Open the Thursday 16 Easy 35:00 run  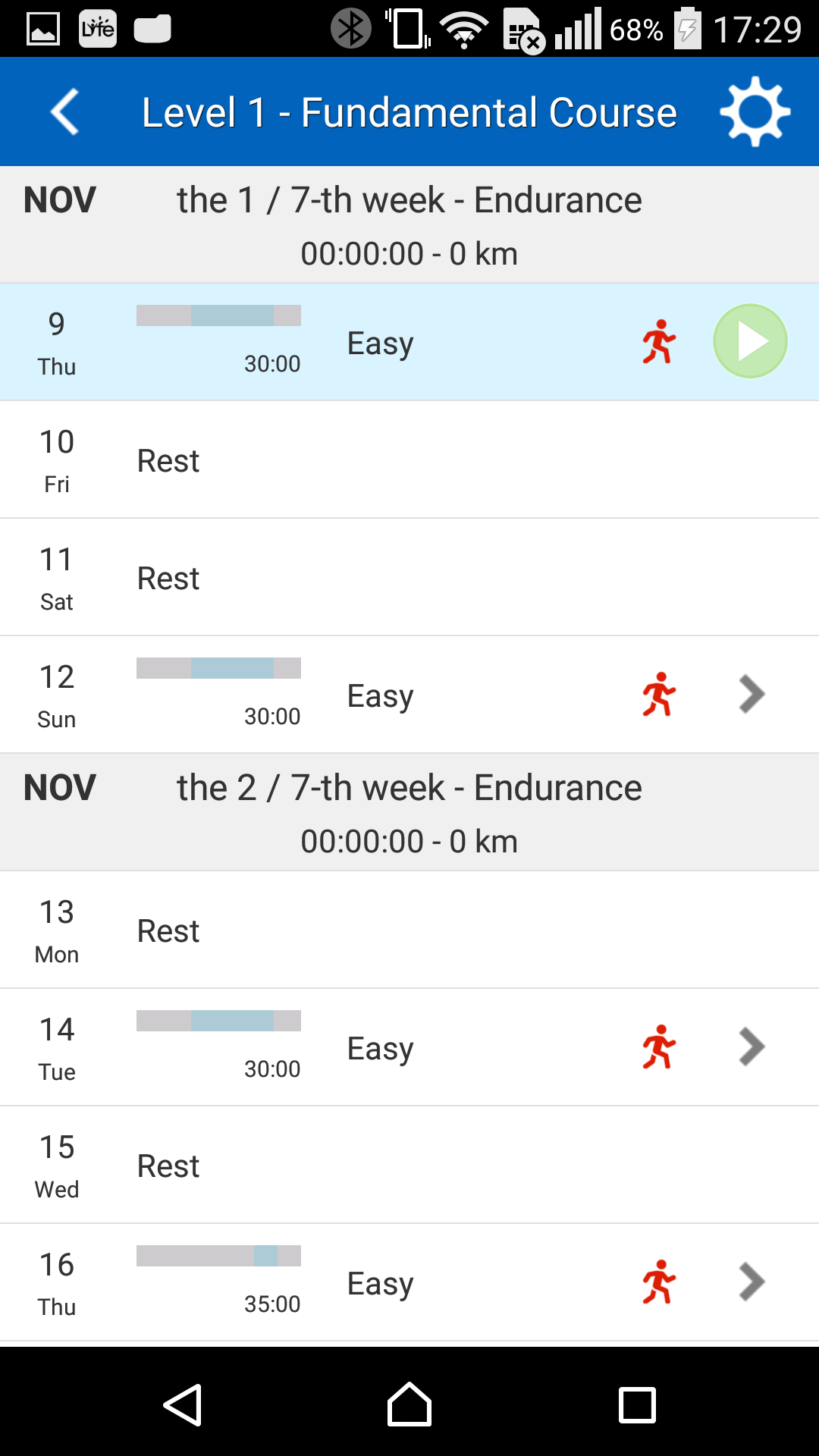409,1282
